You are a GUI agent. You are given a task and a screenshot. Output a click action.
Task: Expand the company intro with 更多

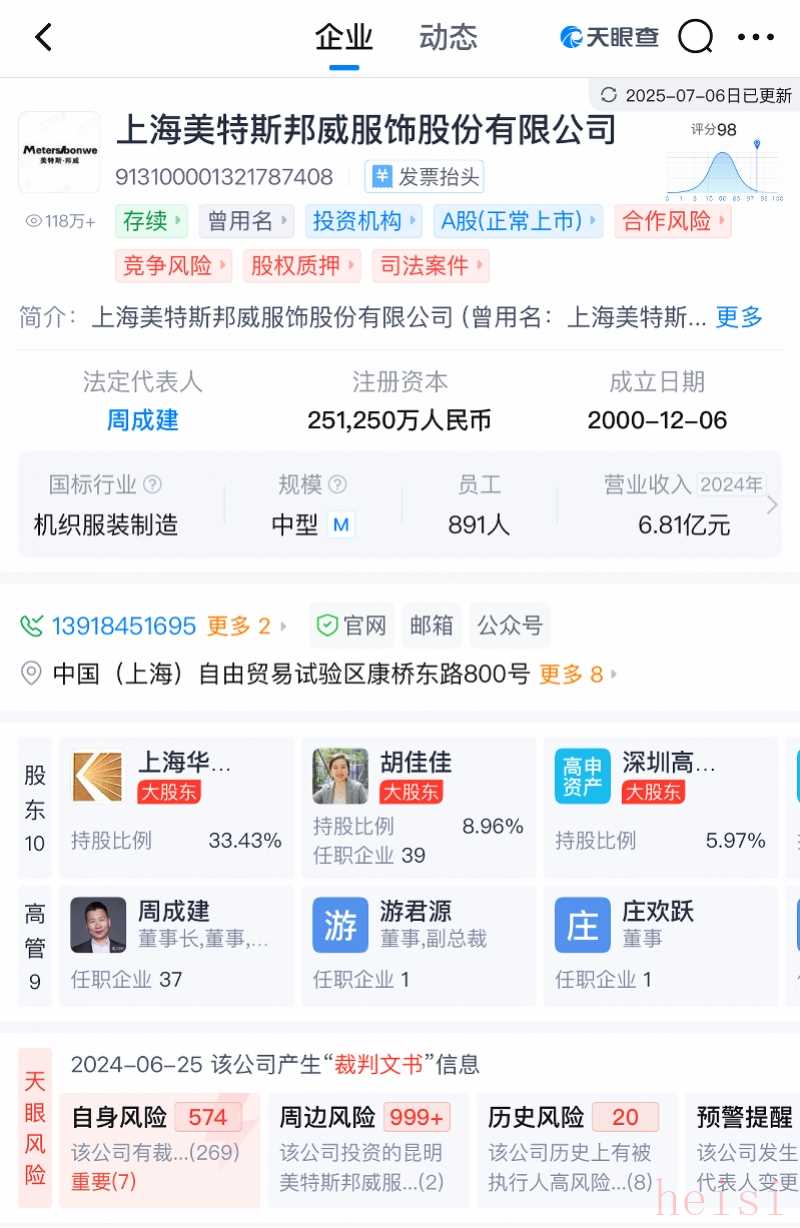(x=739, y=318)
